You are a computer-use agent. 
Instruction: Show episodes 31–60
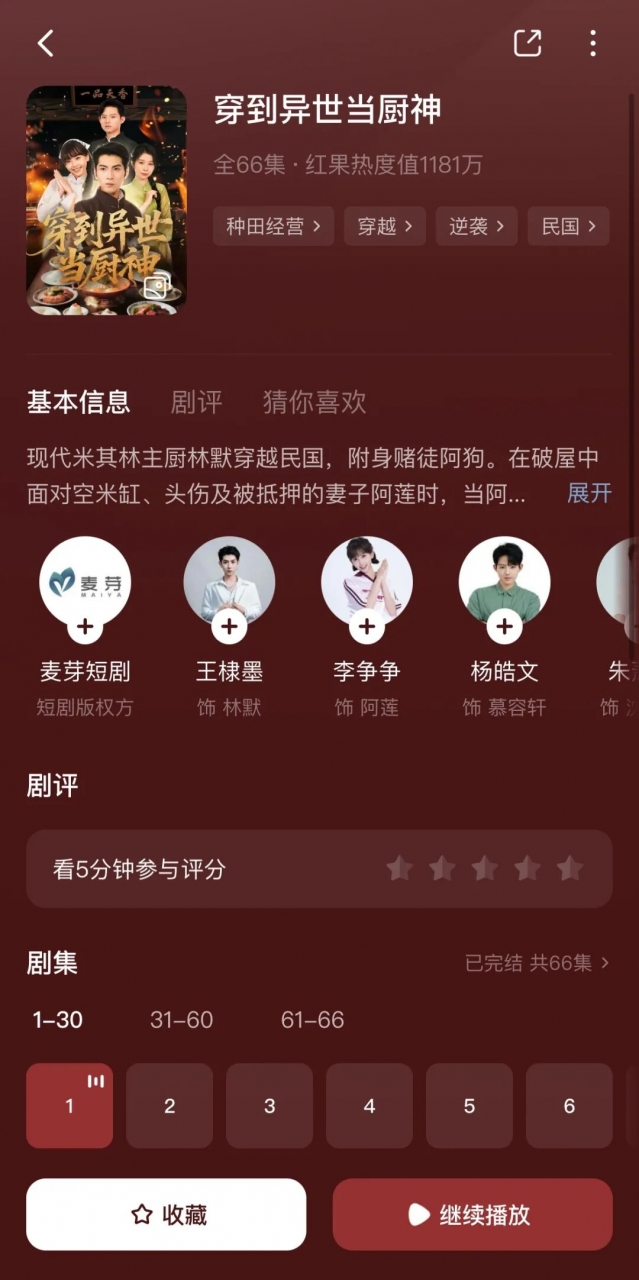[181, 1020]
